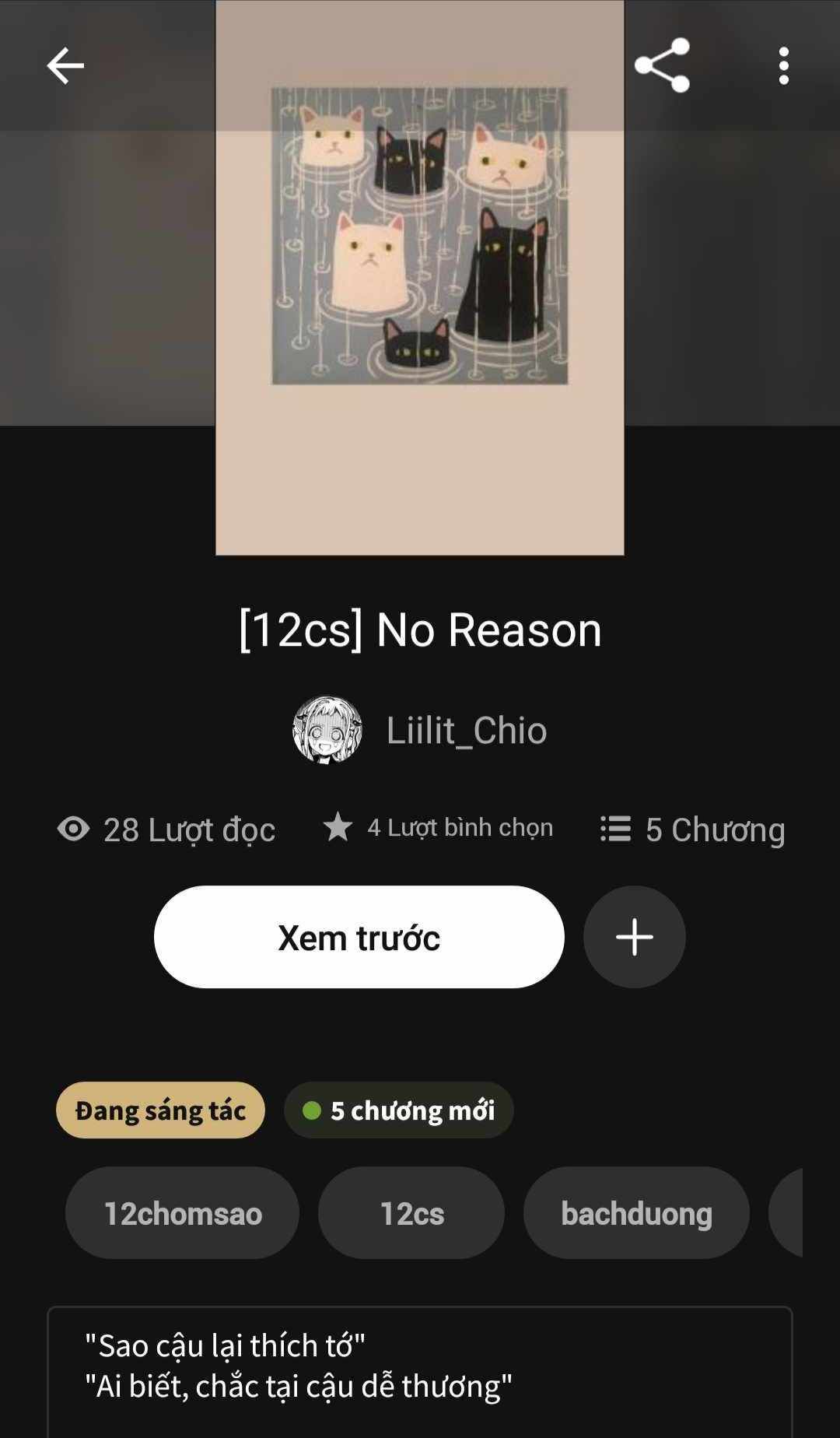The height and width of the screenshot is (1438, 840).
Task: Tap the Xem trước button
Action: pos(359,937)
